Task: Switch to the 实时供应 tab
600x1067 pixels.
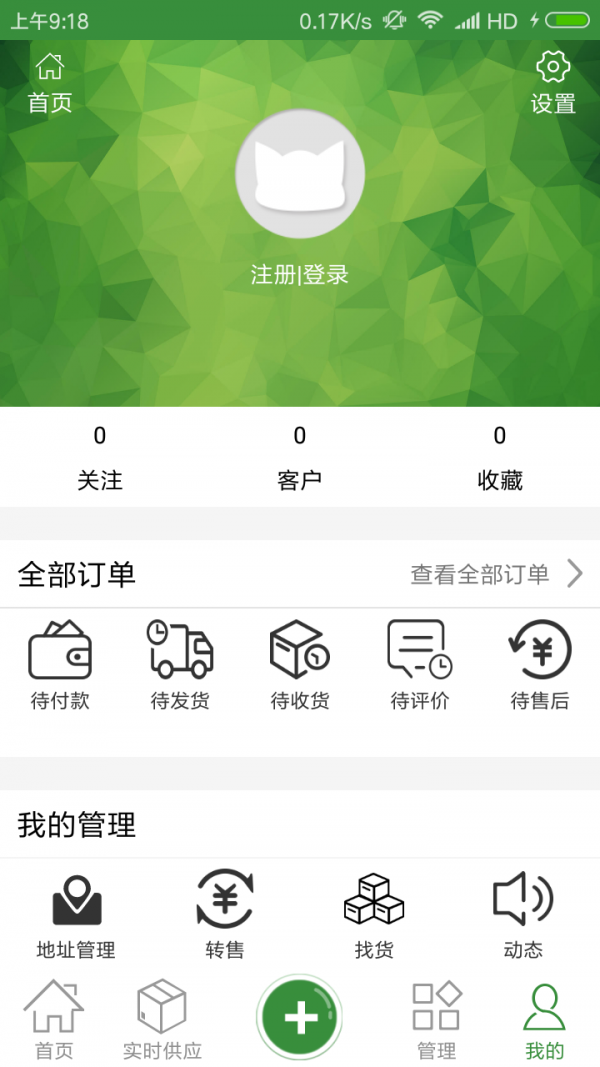Action: [x=162, y=1020]
